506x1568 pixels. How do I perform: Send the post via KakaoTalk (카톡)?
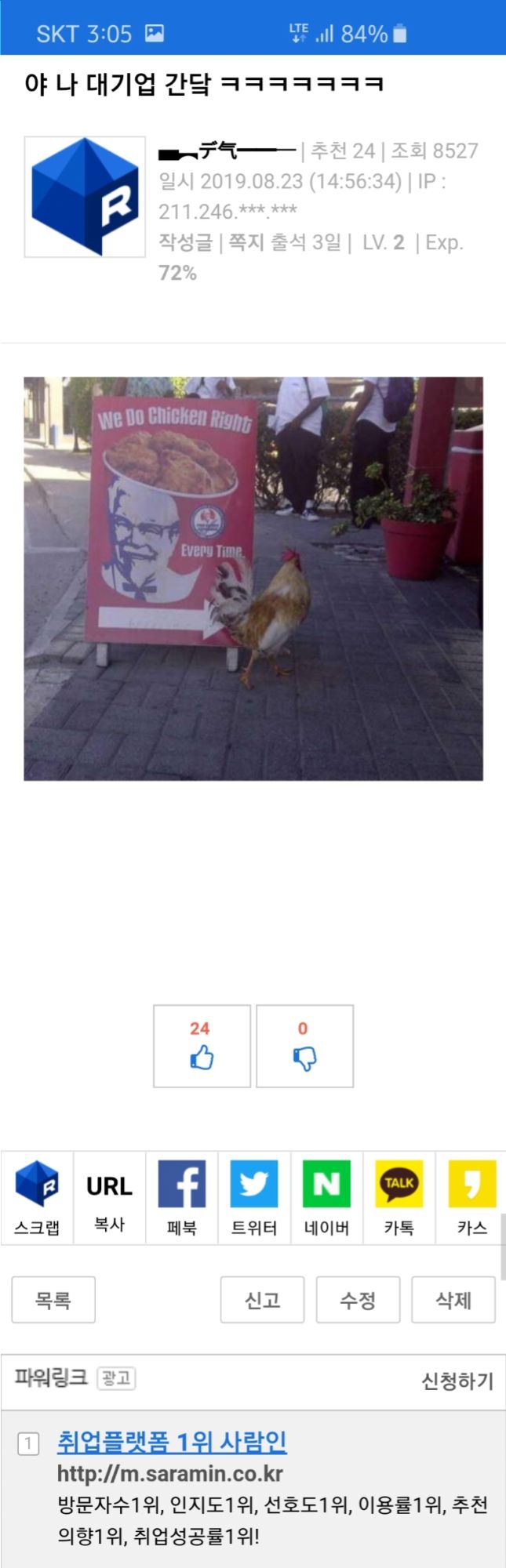399,1198
